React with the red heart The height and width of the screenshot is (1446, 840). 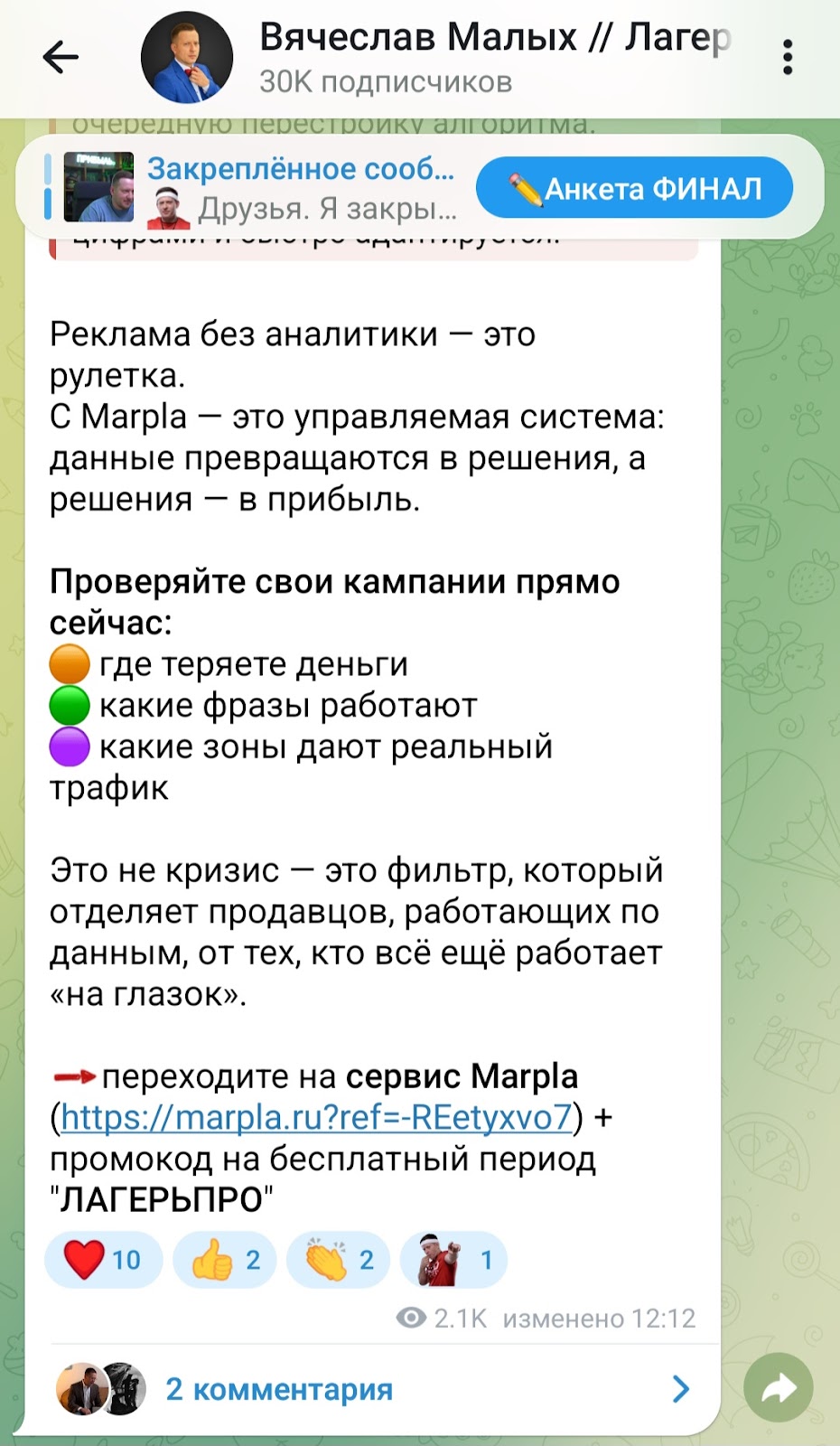coord(103,1260)
